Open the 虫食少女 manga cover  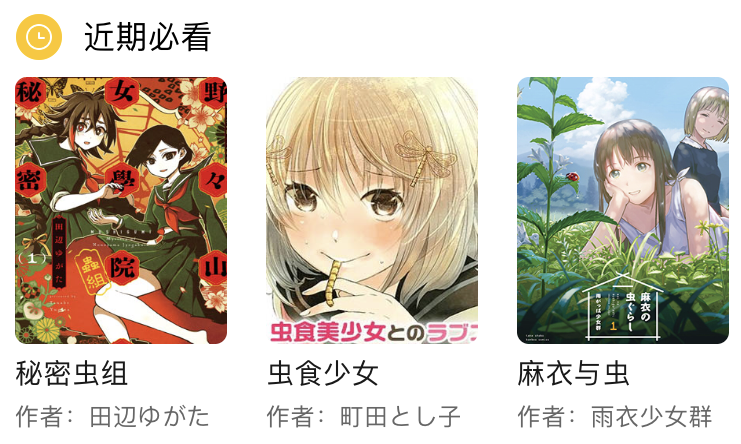(x=372, y=210)
